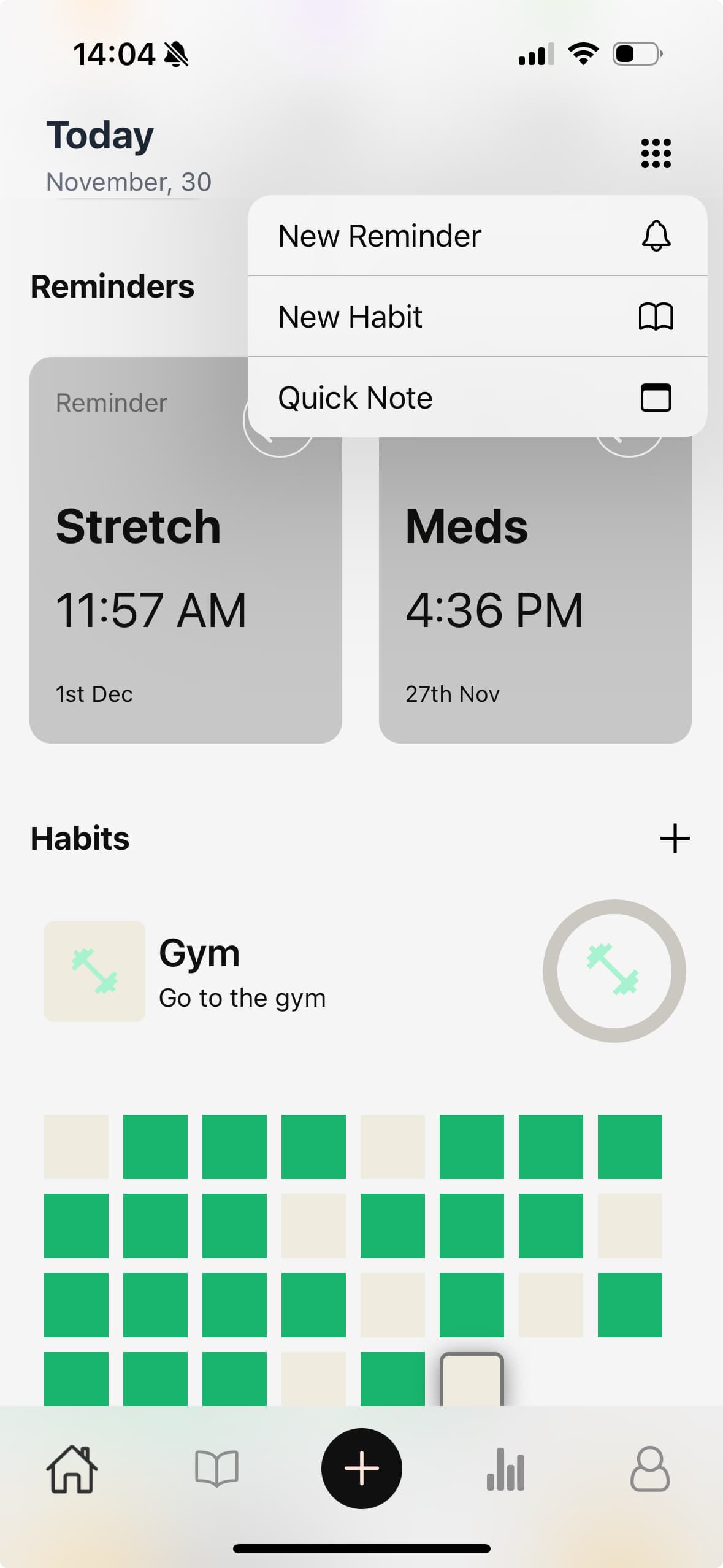Choose New Habit from the popup menu
This screenshot has width=723, height=1568.
coord(349,317)
